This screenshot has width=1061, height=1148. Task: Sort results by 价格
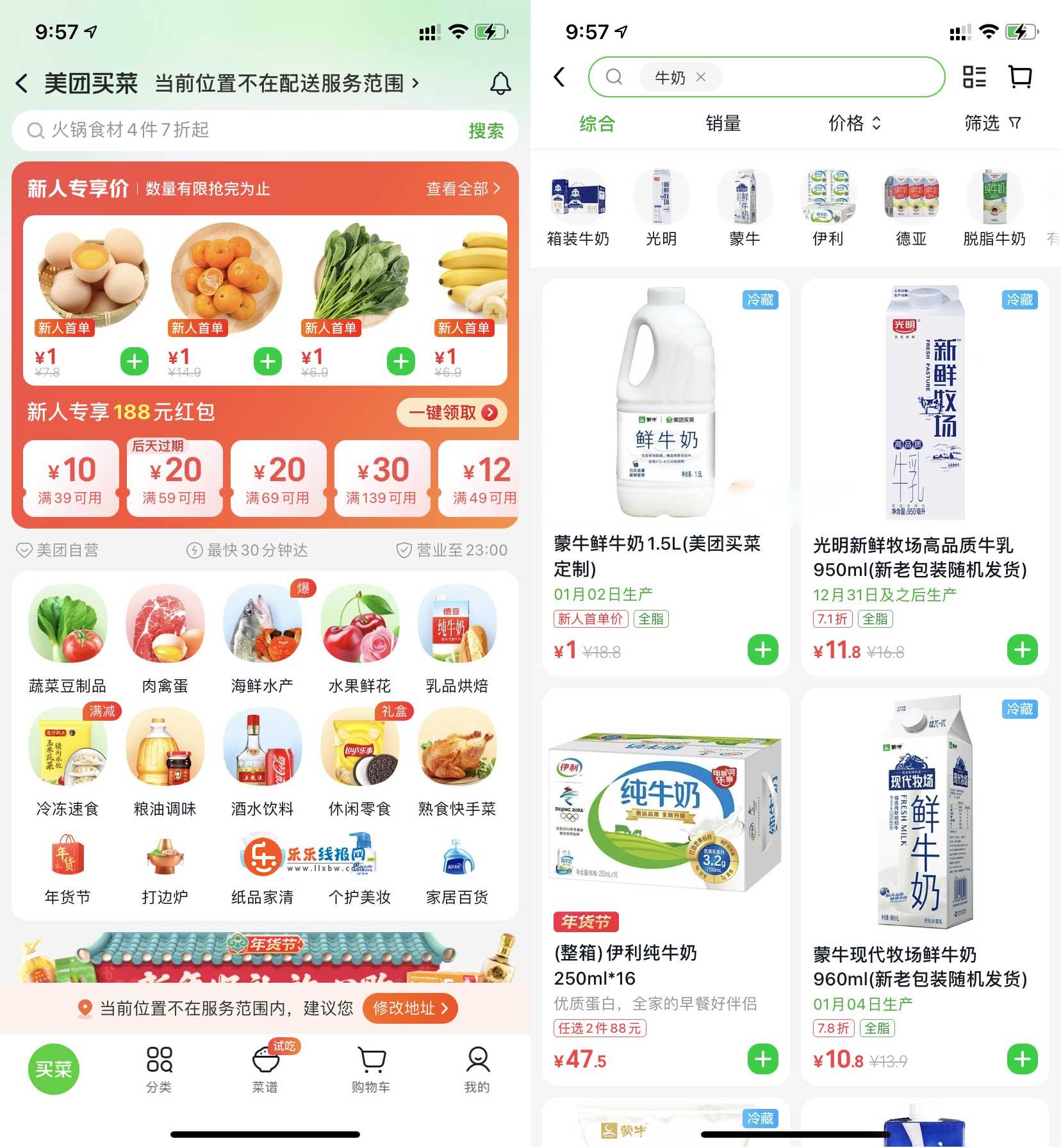(855, 123)
